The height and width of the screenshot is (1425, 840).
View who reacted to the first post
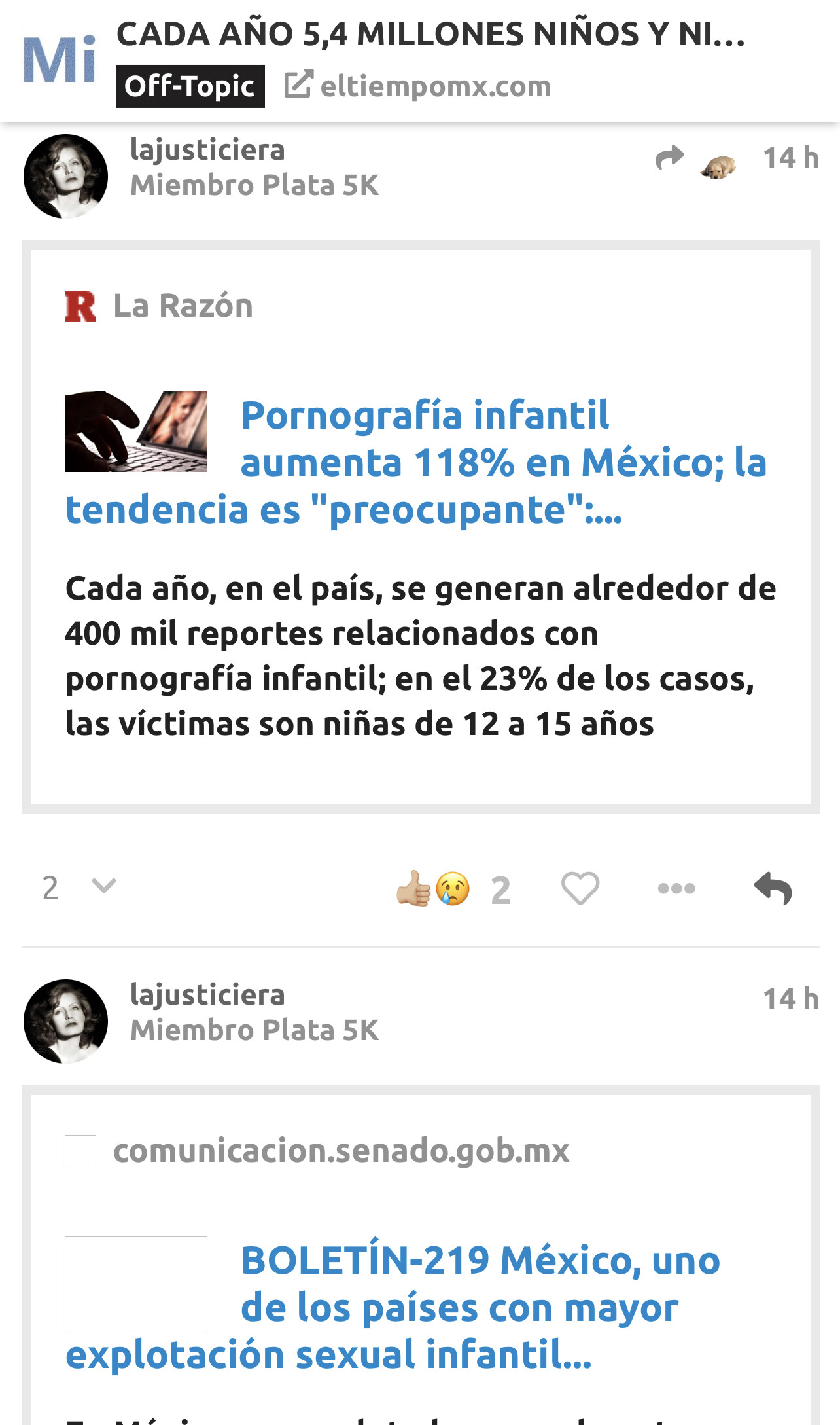point(453,889)
